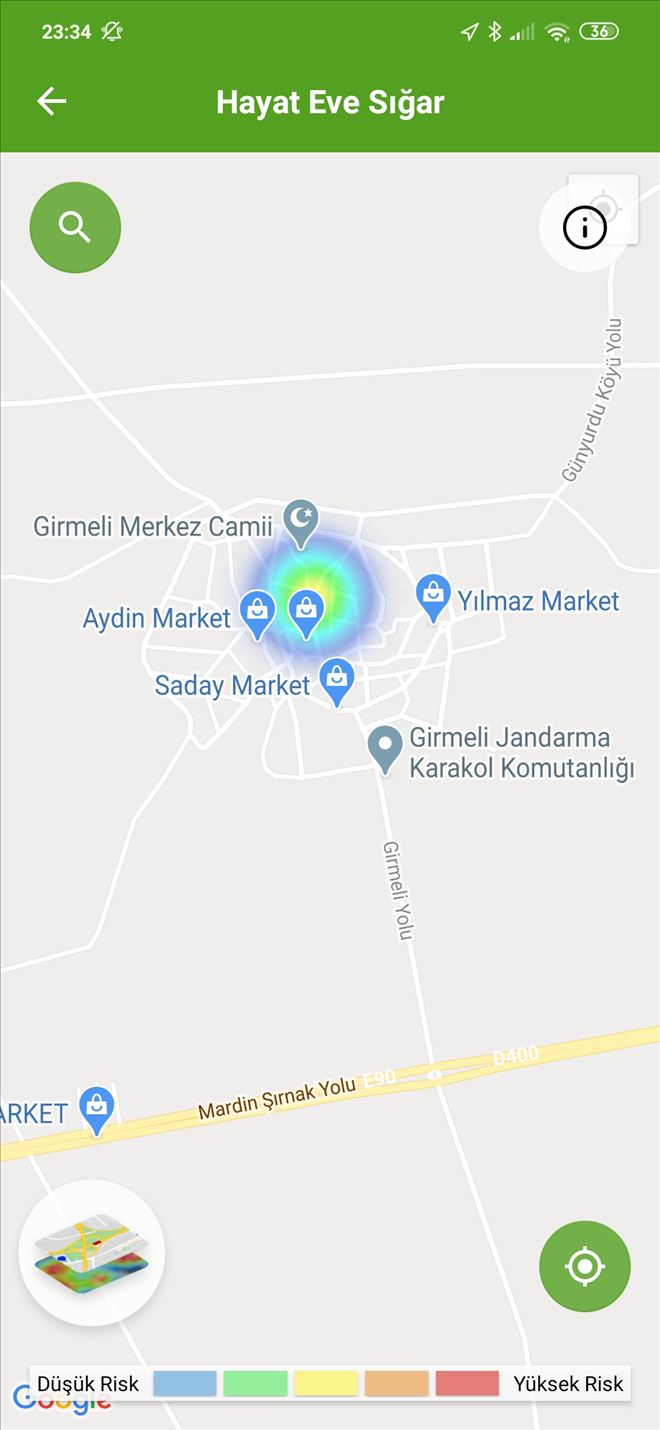Center map on my location
Image resolution: width=660 pixels, height=1430 pixels.
coord(585,1266)
